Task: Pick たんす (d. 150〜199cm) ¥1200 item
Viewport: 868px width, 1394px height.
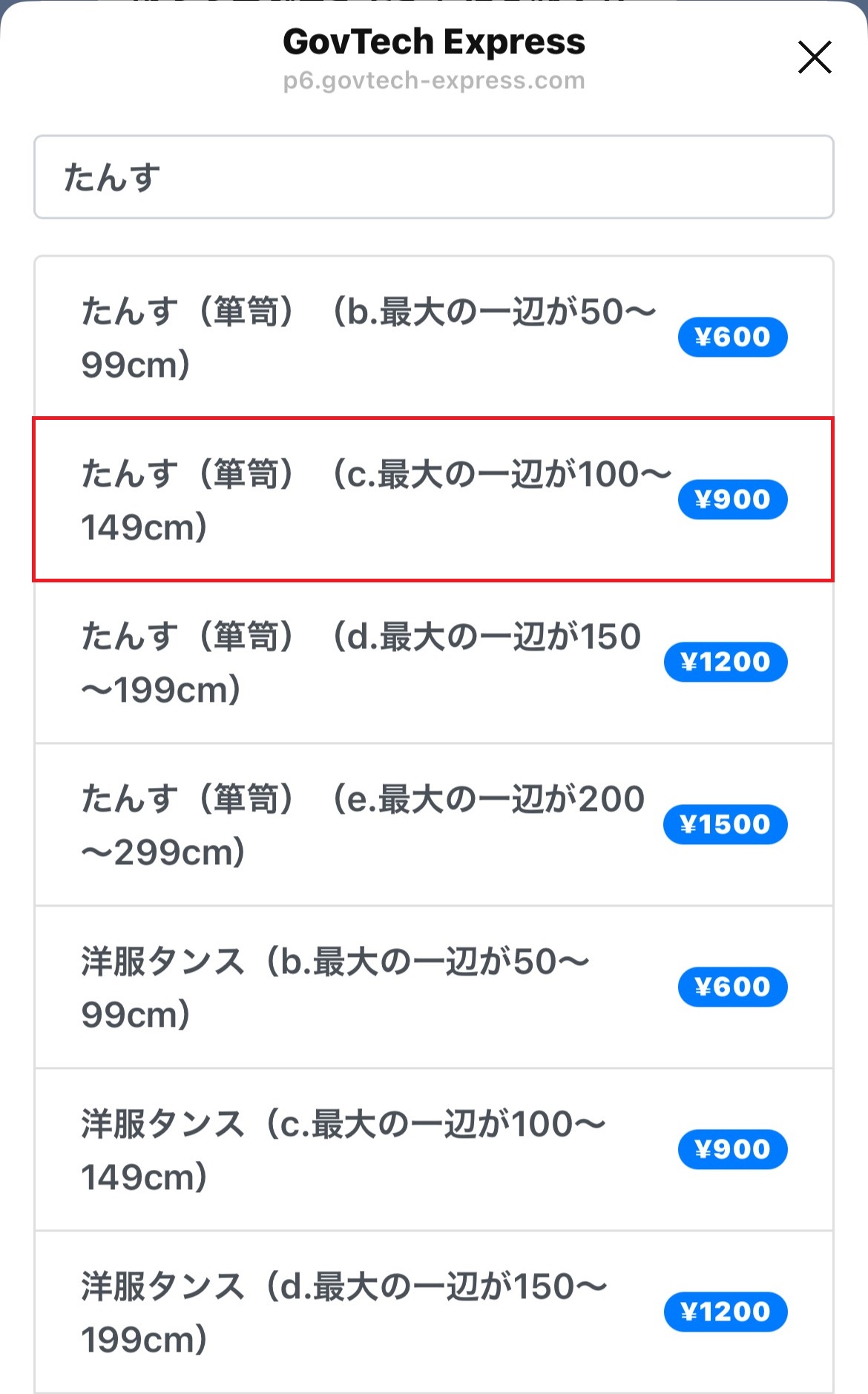Action: click(x=433, y=662)
